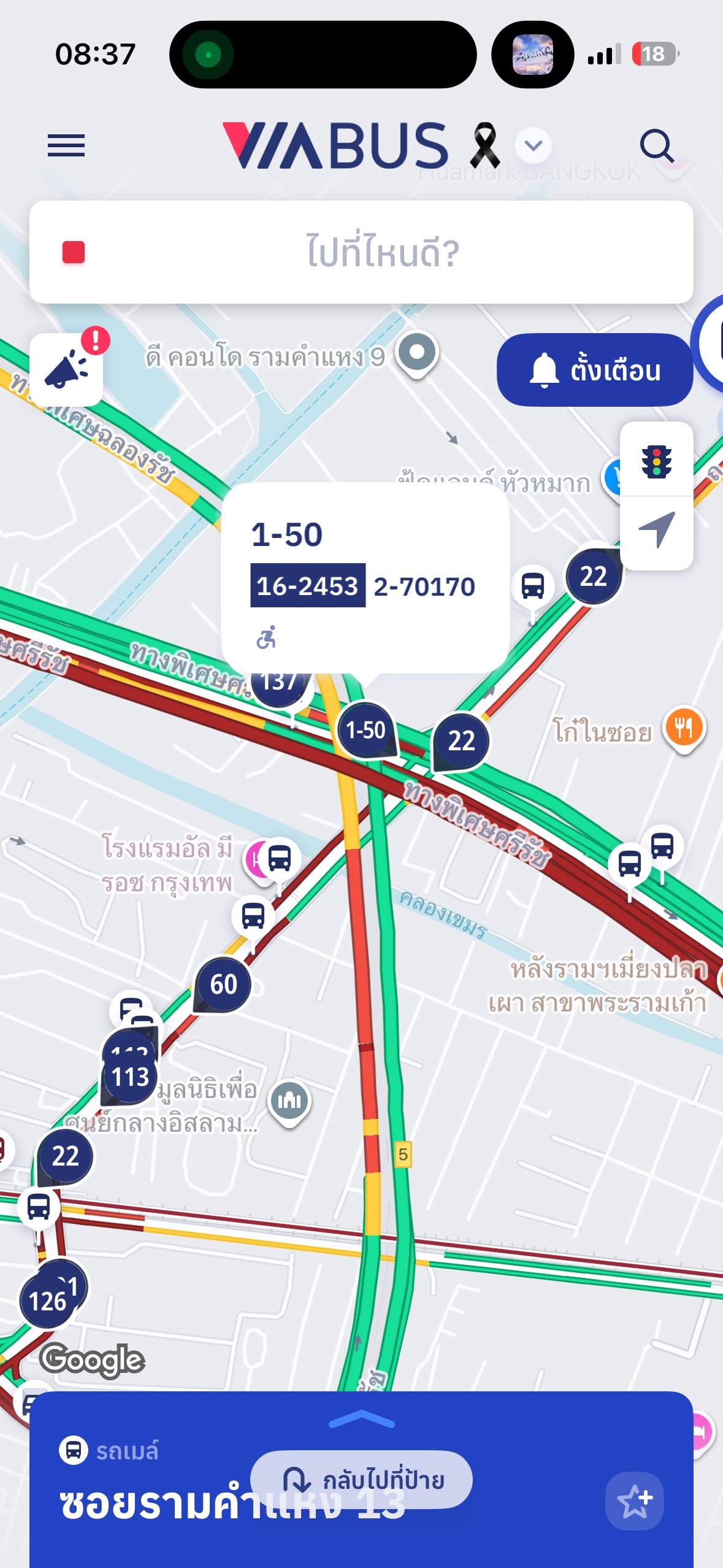Expand the bottom stop panel
723x1568 pixels.
point(361,1418)
